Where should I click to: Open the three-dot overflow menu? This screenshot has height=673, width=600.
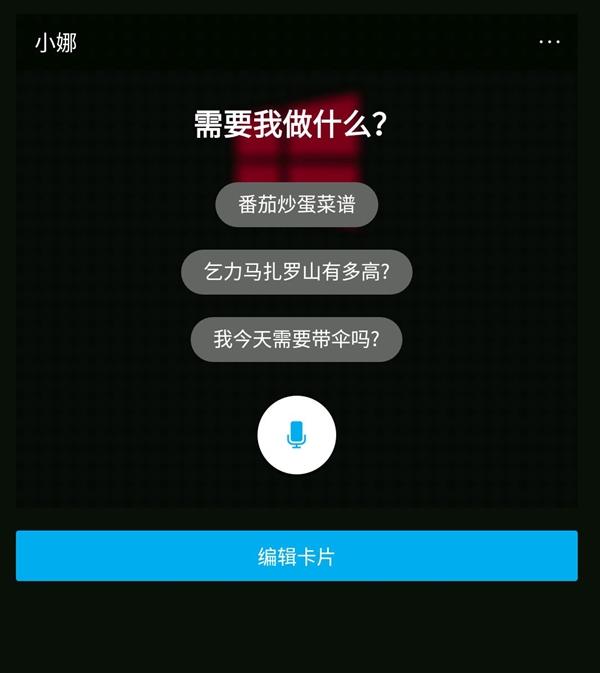click(549, 42)
